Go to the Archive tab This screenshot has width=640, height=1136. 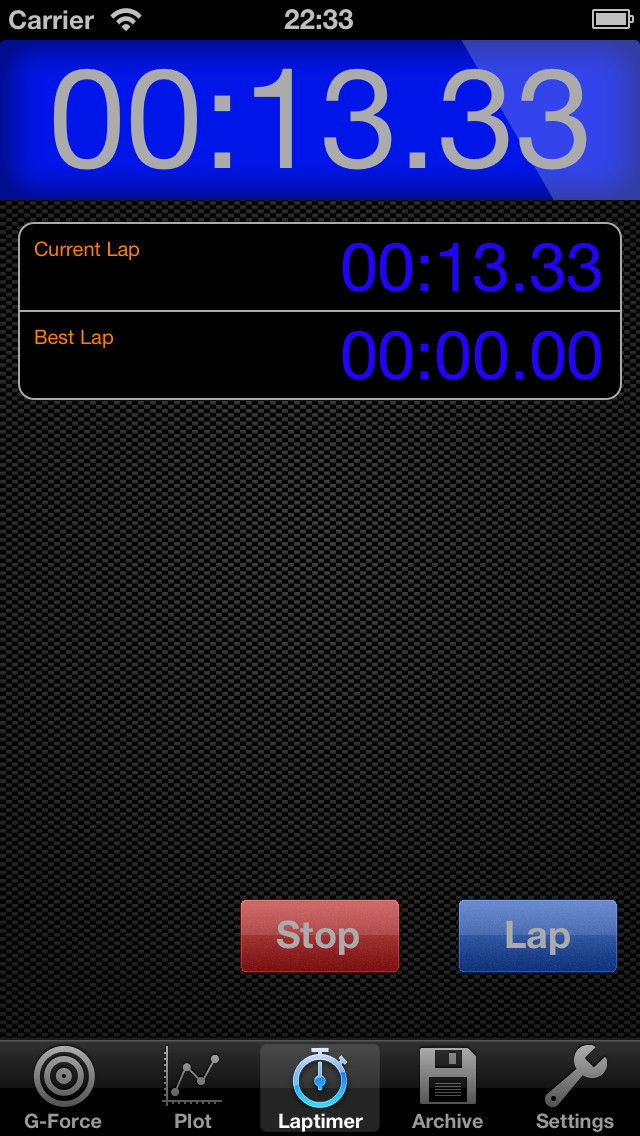[447, 1088]
